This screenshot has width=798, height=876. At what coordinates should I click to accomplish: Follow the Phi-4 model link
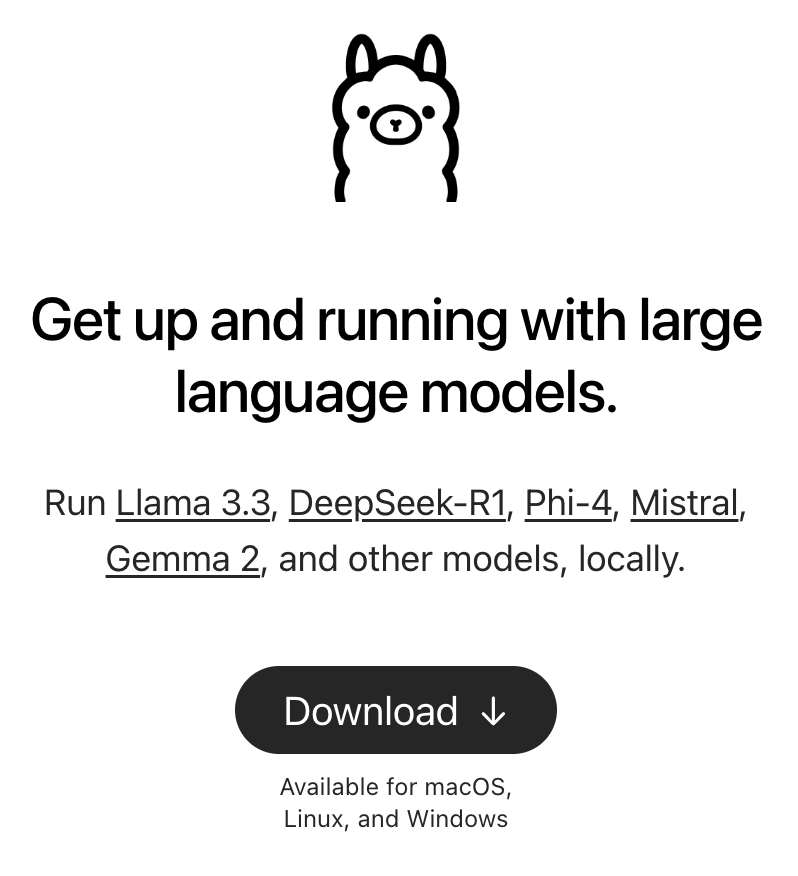coord(567,503)
